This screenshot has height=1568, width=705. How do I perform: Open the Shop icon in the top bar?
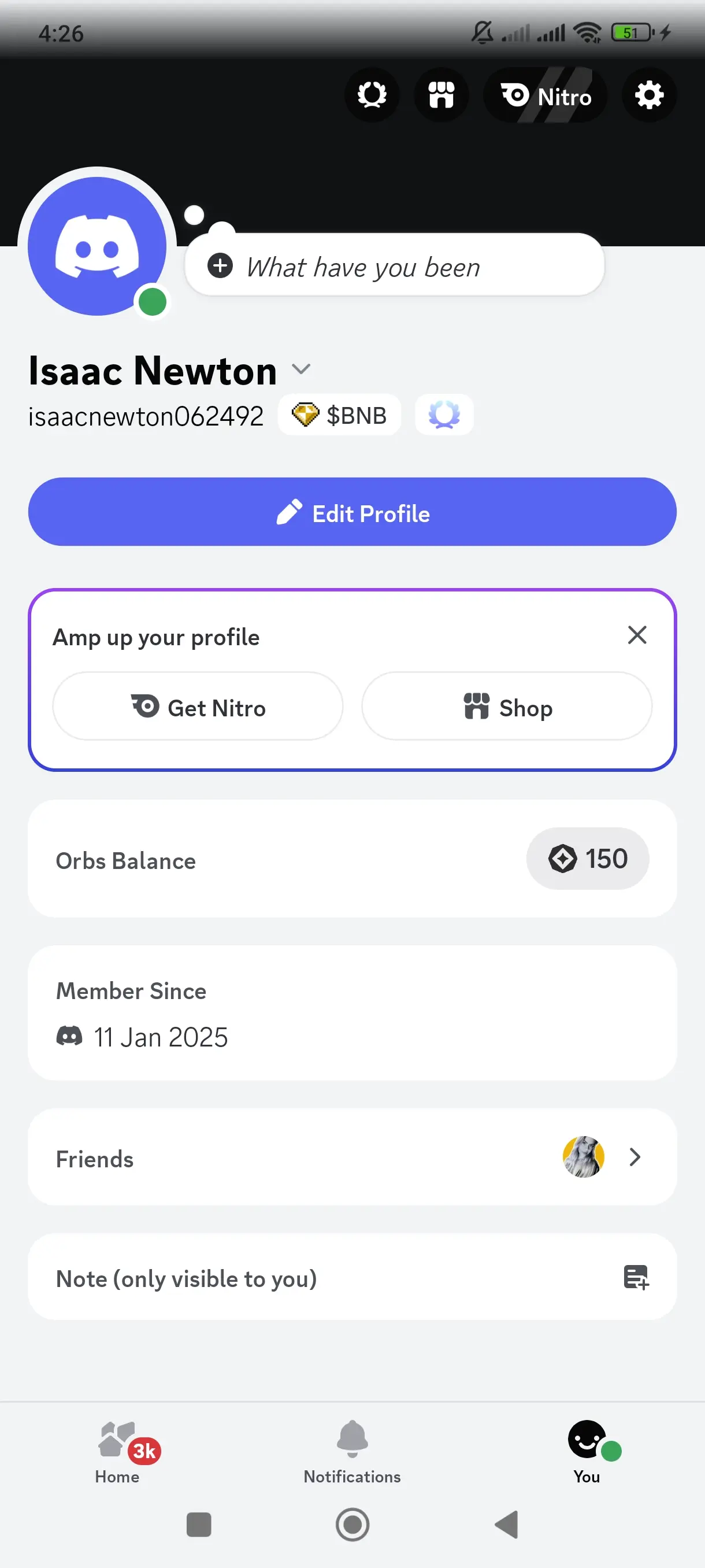point(441,95)
